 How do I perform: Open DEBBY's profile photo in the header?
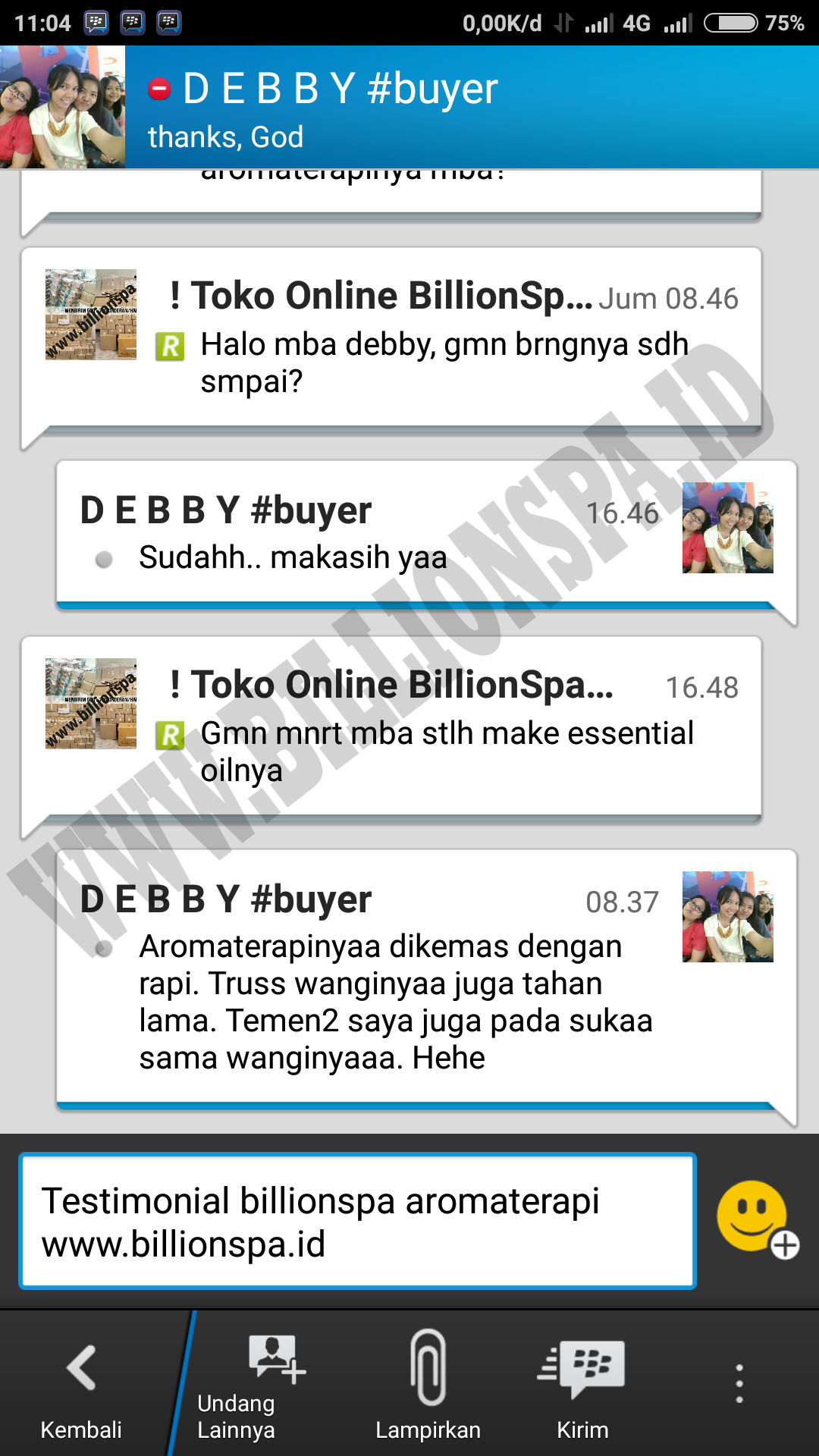point(62,107)
